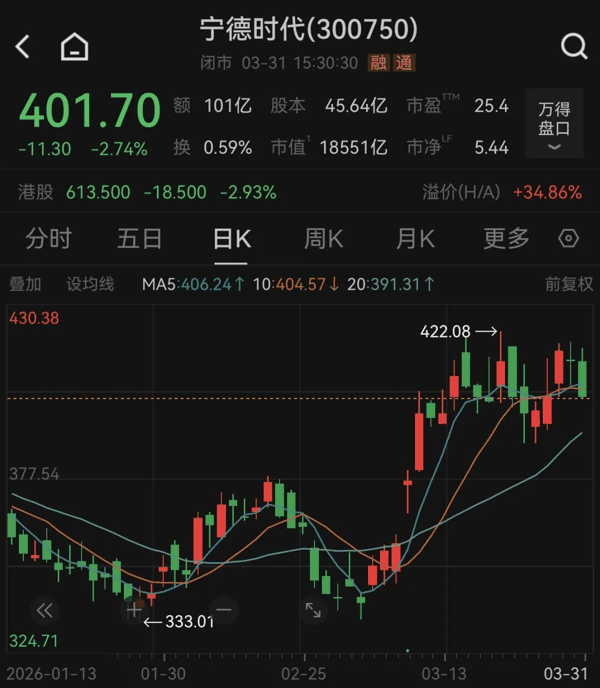Tap 叠加 to overlay another index
600x688 pixels.
click(x=26, y=284)
